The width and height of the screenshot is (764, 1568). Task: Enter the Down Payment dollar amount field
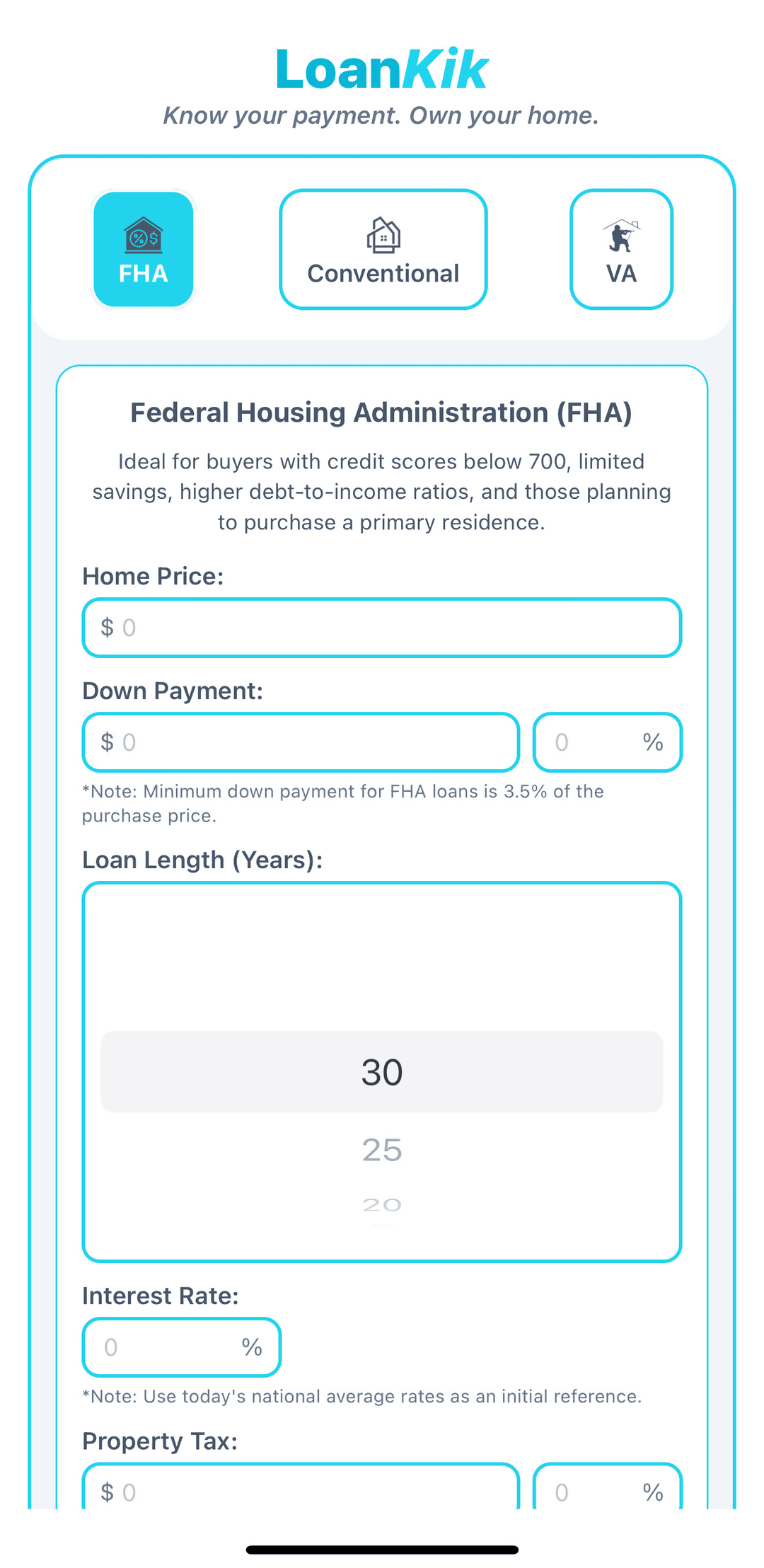pos(301,742)
